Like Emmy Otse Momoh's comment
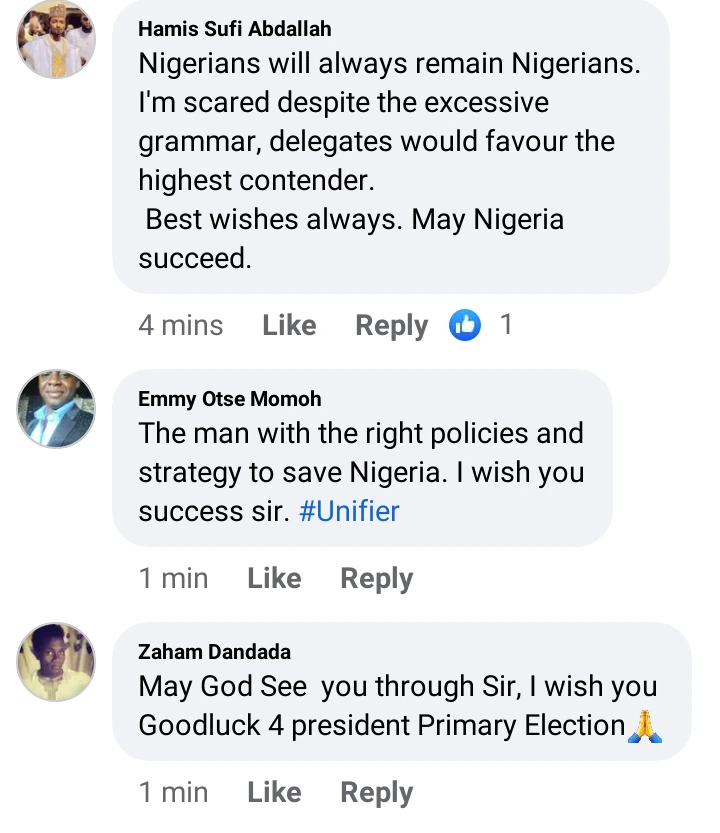 pos(274,578)
